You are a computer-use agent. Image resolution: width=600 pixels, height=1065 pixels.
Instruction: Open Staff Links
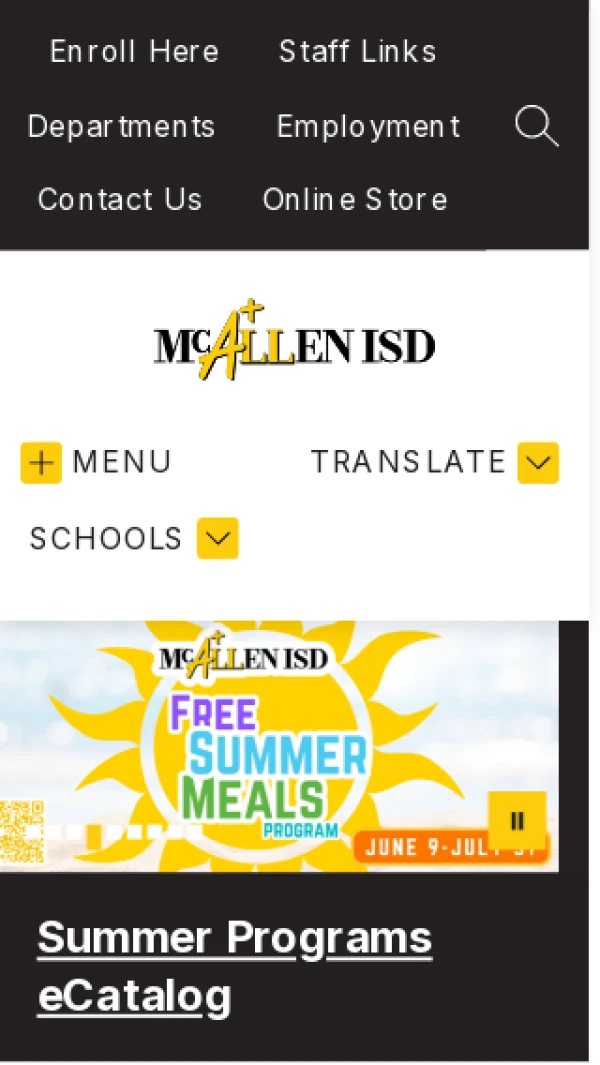point(357,52)
